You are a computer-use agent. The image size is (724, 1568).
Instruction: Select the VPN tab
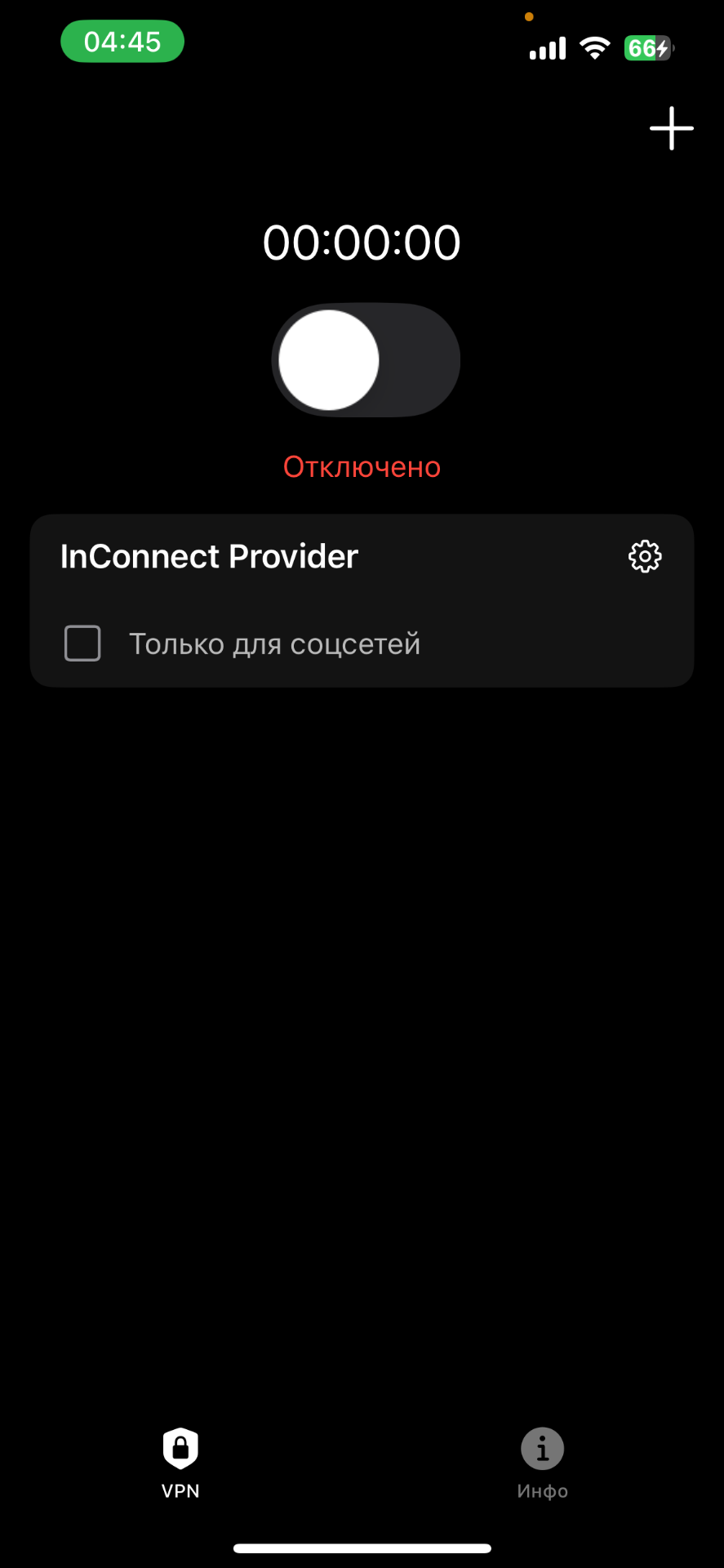(x=180, y=1463)
